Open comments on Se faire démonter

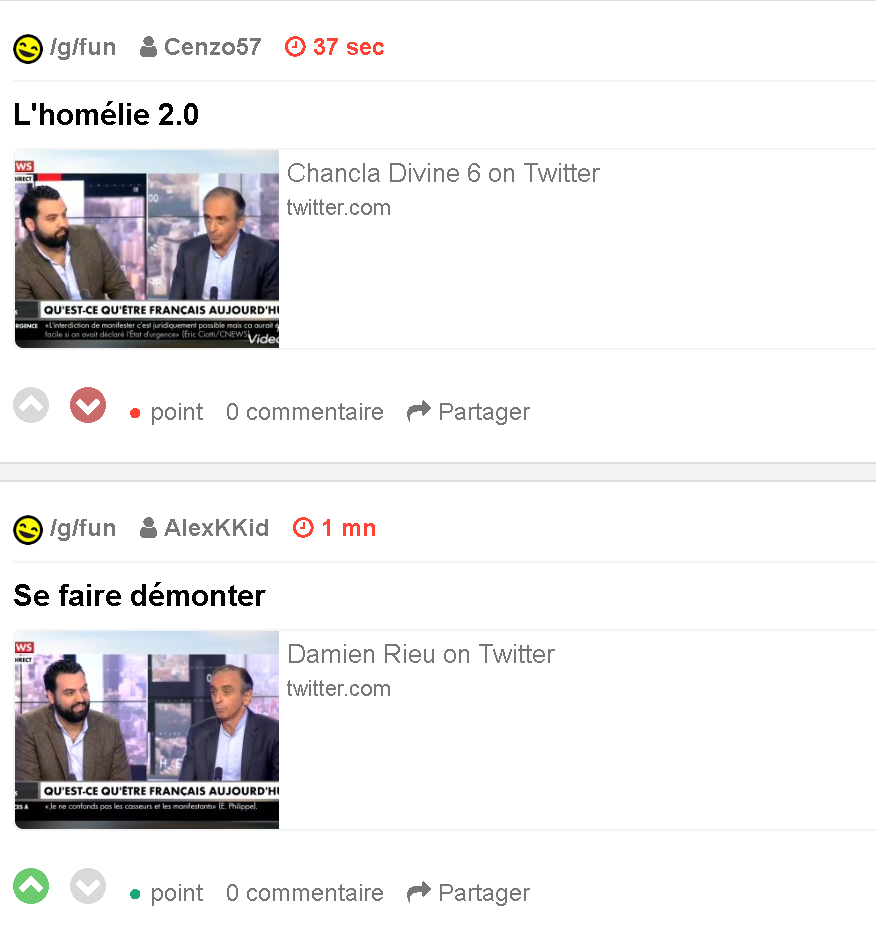(304, 893)
